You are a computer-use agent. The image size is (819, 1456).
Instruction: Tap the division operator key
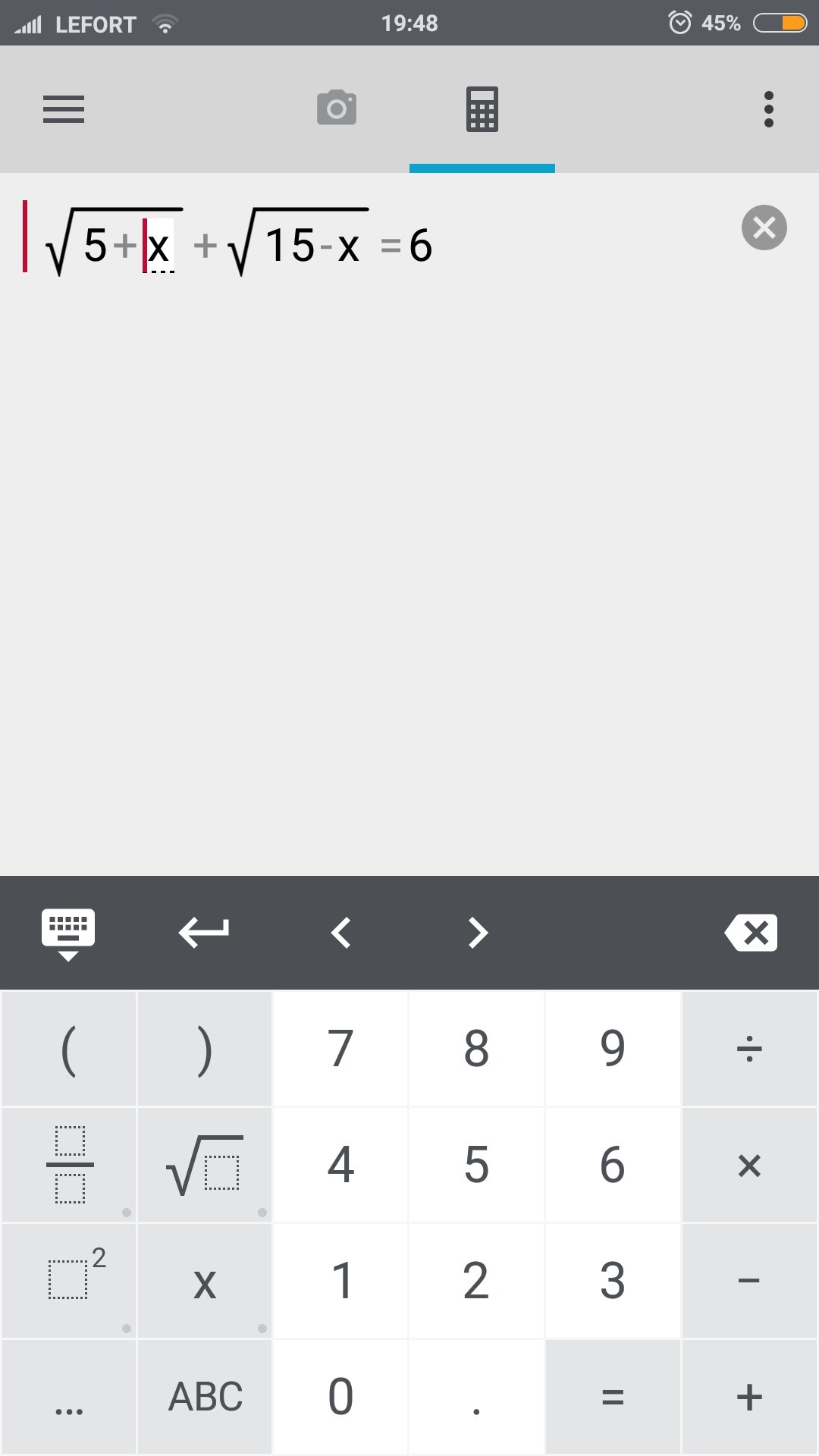749,1049
